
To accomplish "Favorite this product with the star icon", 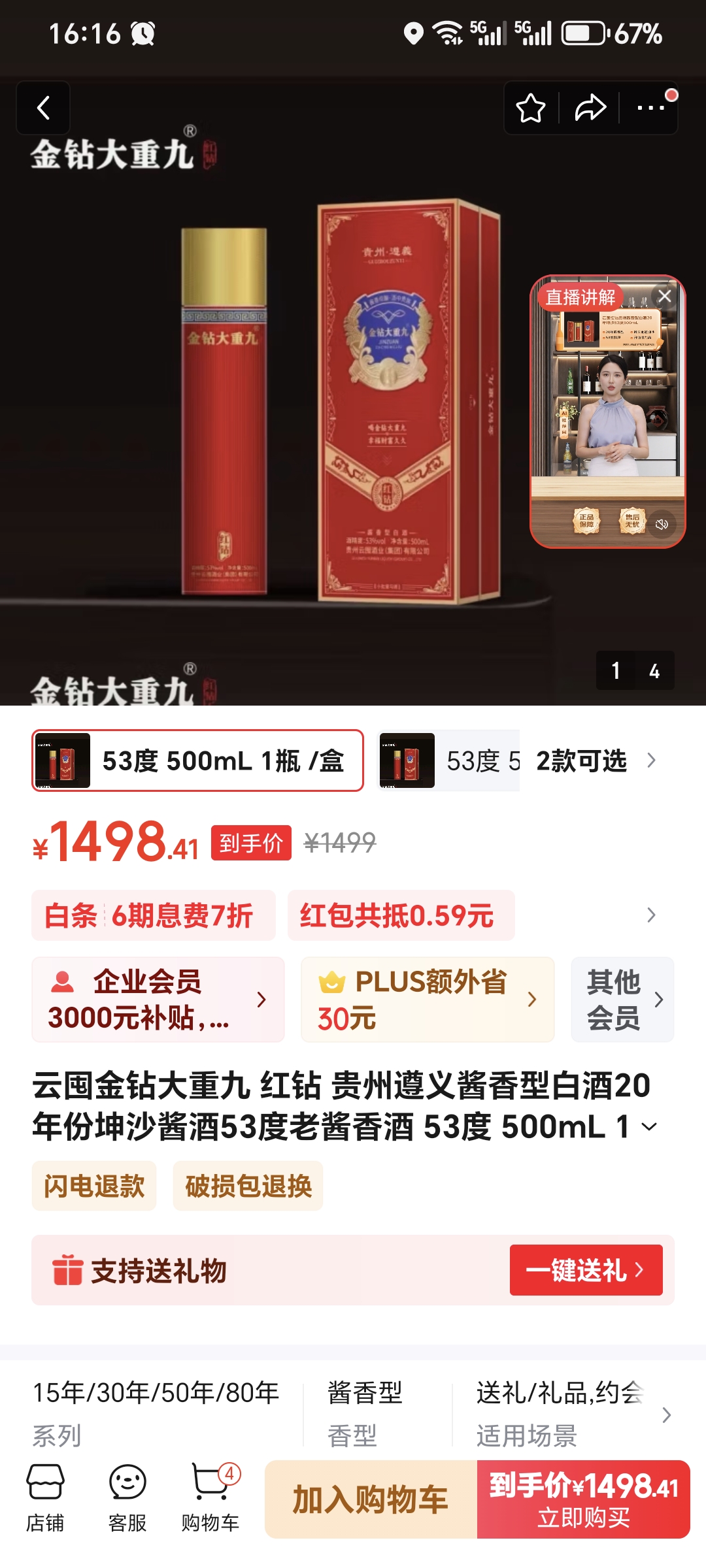I will tap(531, 108).
